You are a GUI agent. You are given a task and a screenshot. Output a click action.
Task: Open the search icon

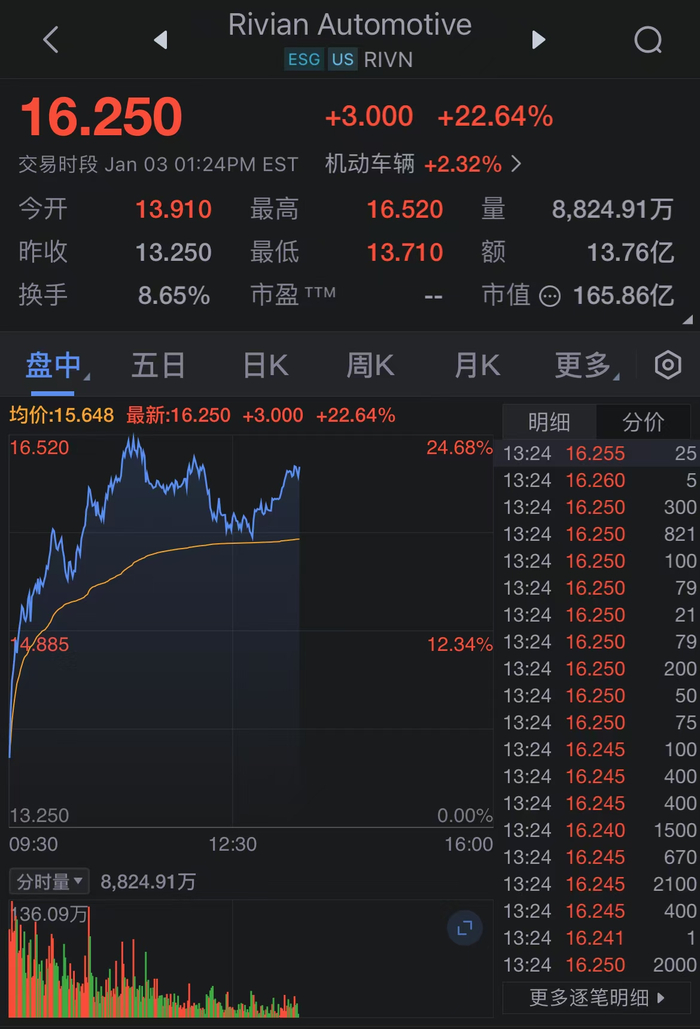(648, 40)
